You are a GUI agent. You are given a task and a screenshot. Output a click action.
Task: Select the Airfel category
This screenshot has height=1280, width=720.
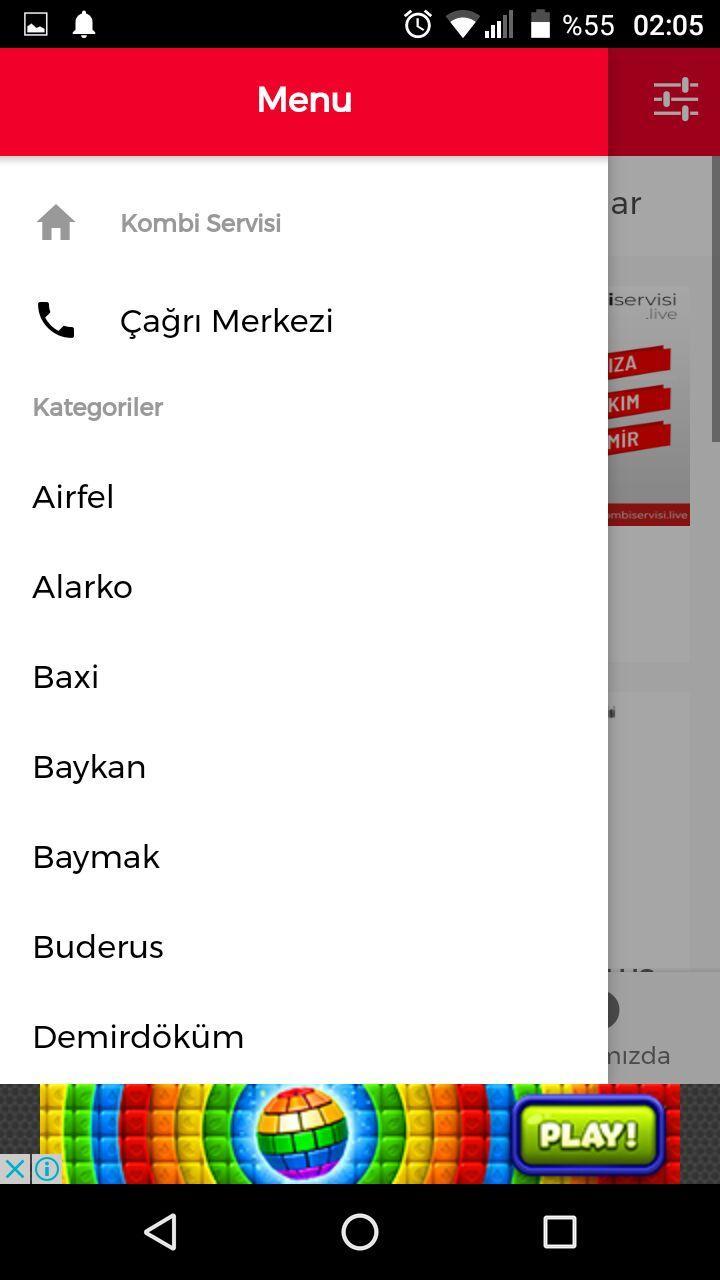tap(73, 497)
